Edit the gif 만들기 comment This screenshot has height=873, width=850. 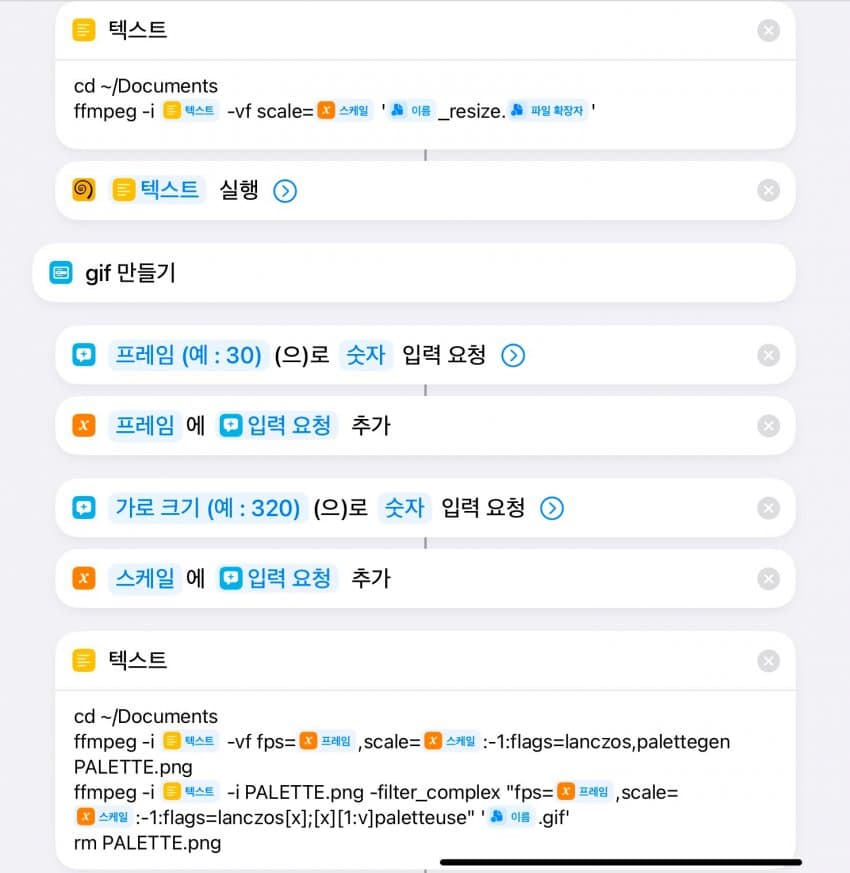click(x=130, y=272)
